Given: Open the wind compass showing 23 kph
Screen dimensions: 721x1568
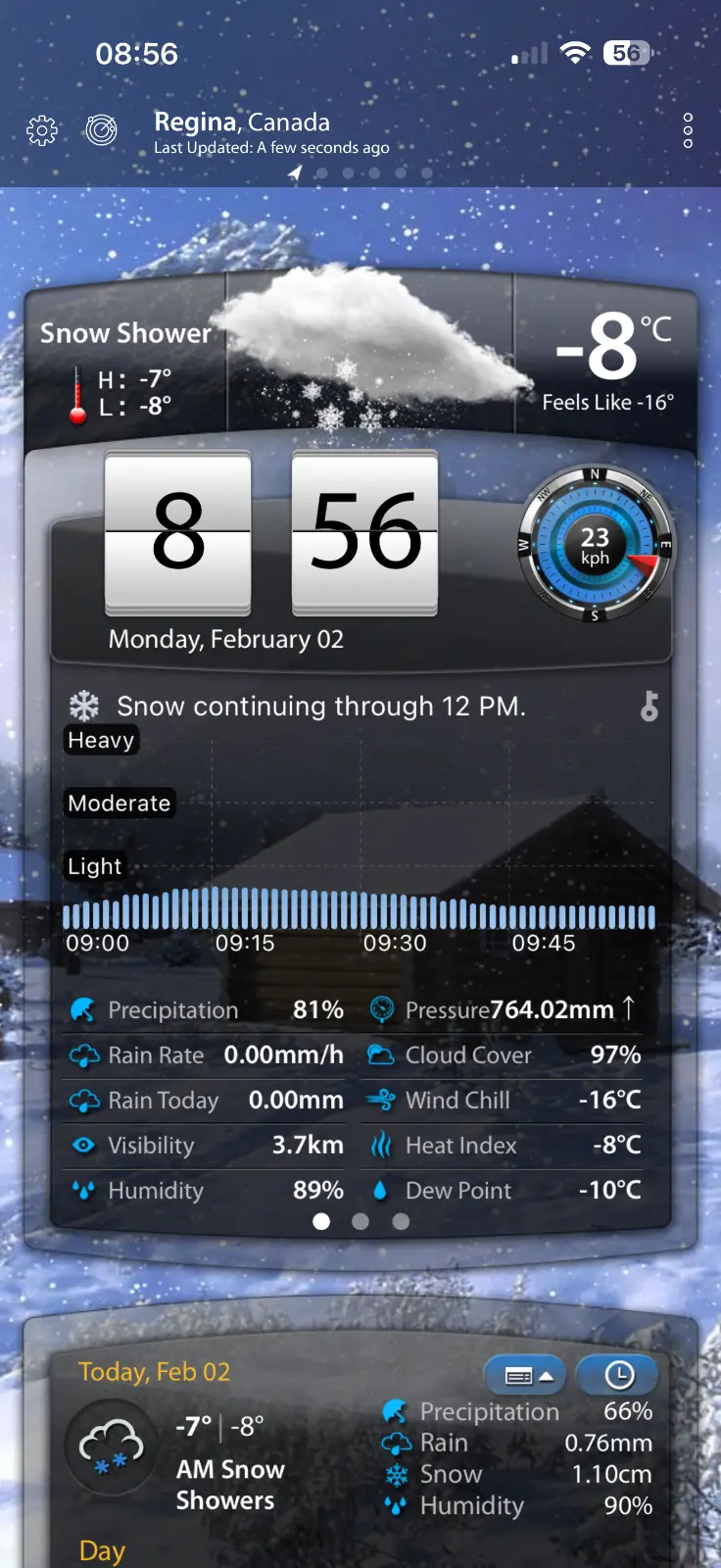Looking at the screenshot, I should pos(595,545).
